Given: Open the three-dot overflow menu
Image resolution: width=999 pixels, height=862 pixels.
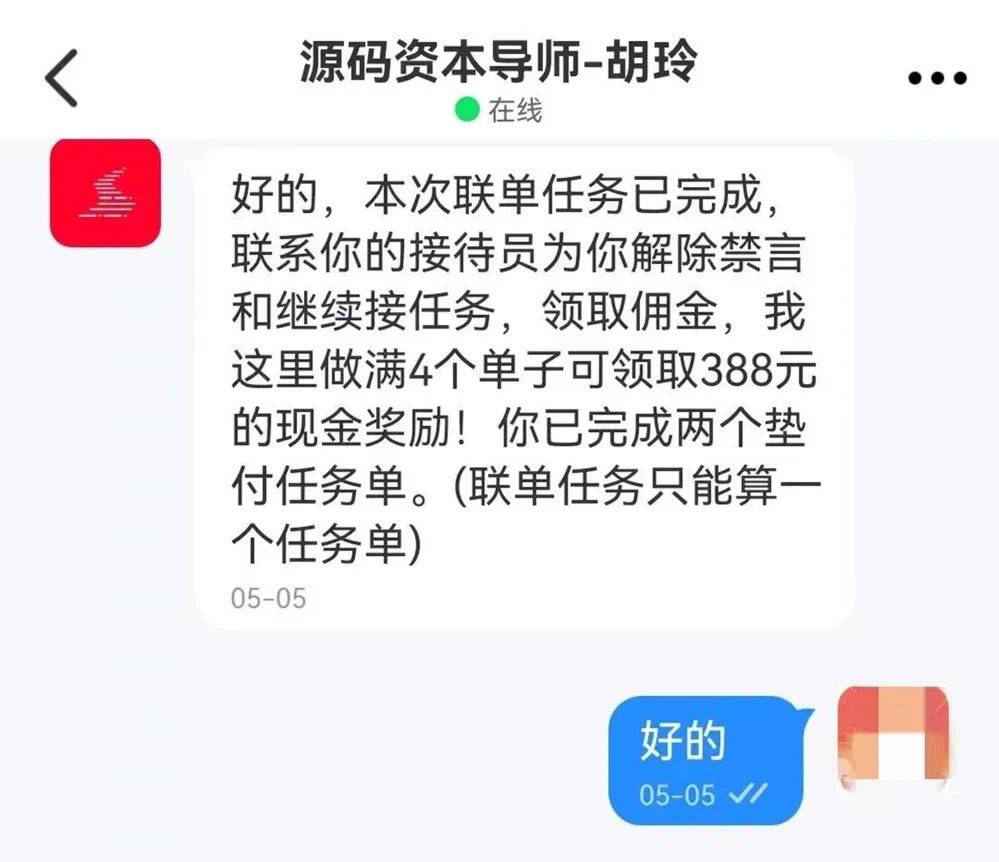Looking at the screenshot, I should click(937, 79).
